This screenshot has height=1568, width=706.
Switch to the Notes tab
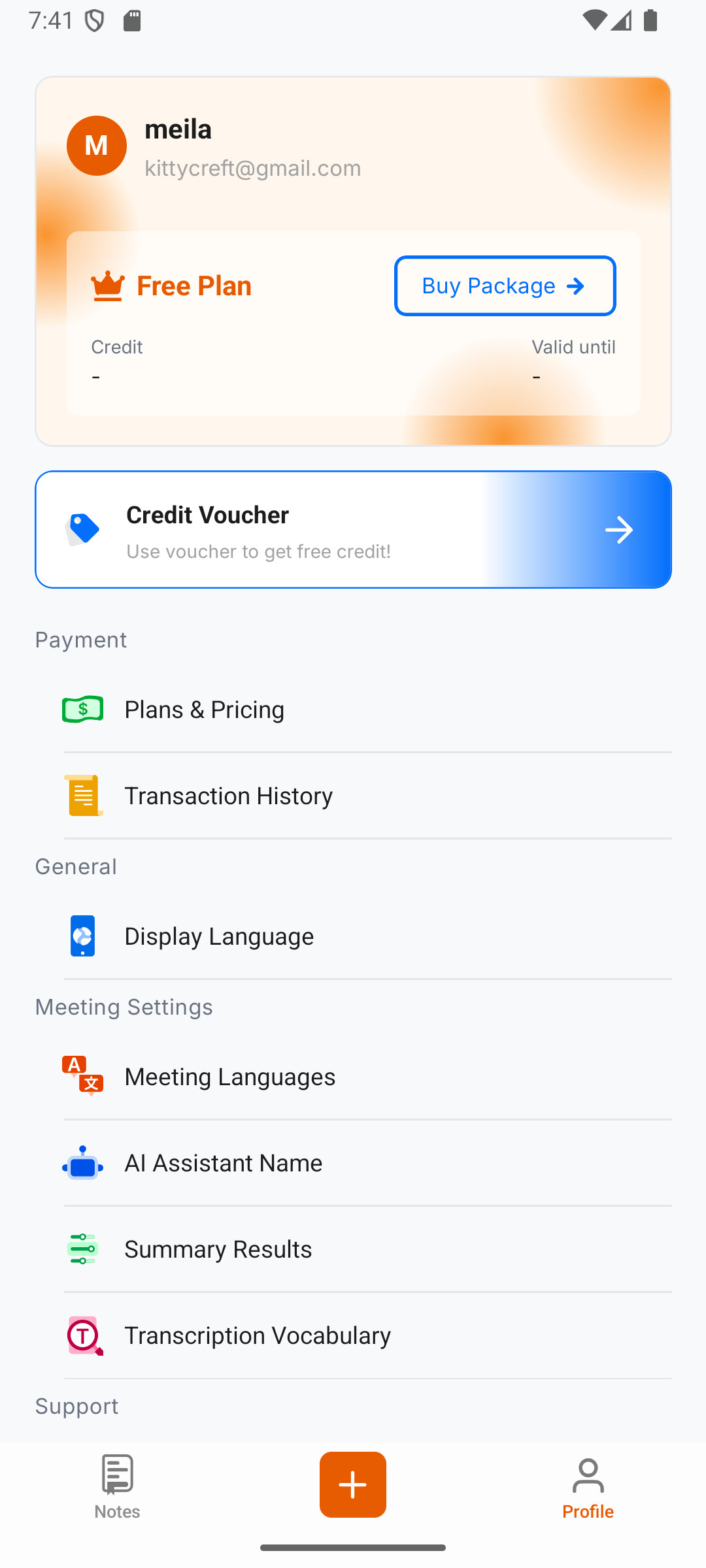[x=118, y=1487]
